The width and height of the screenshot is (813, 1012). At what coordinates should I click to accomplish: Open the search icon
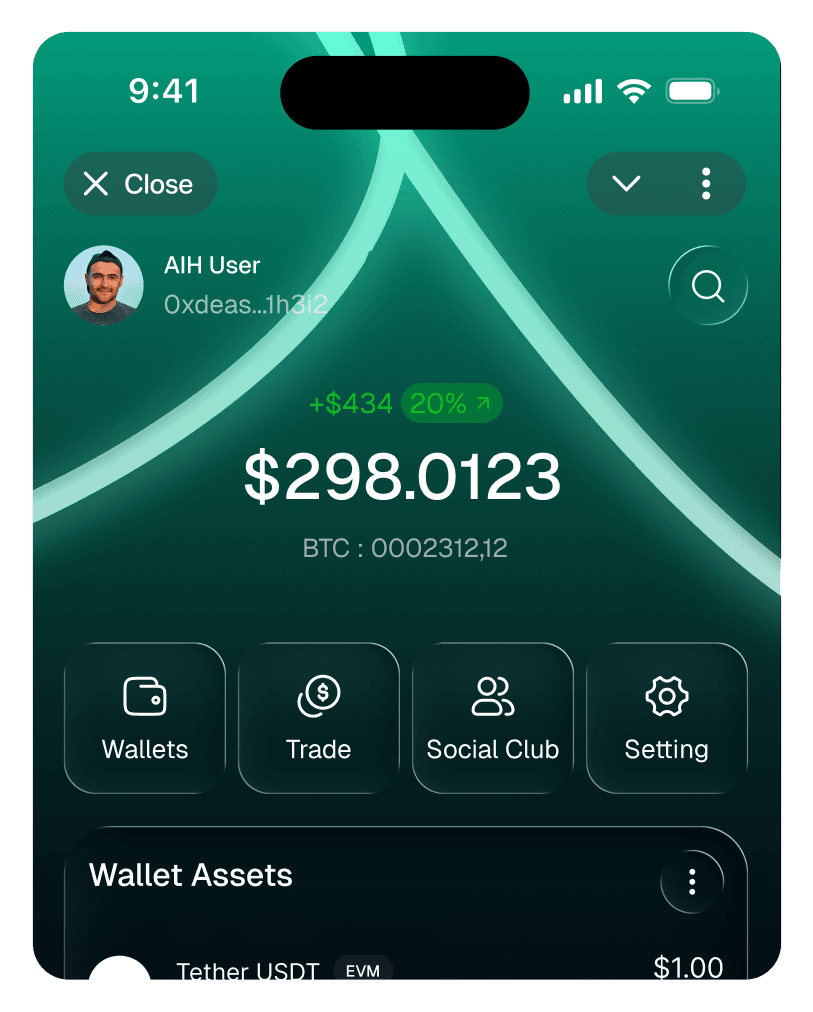click(708, 287)
